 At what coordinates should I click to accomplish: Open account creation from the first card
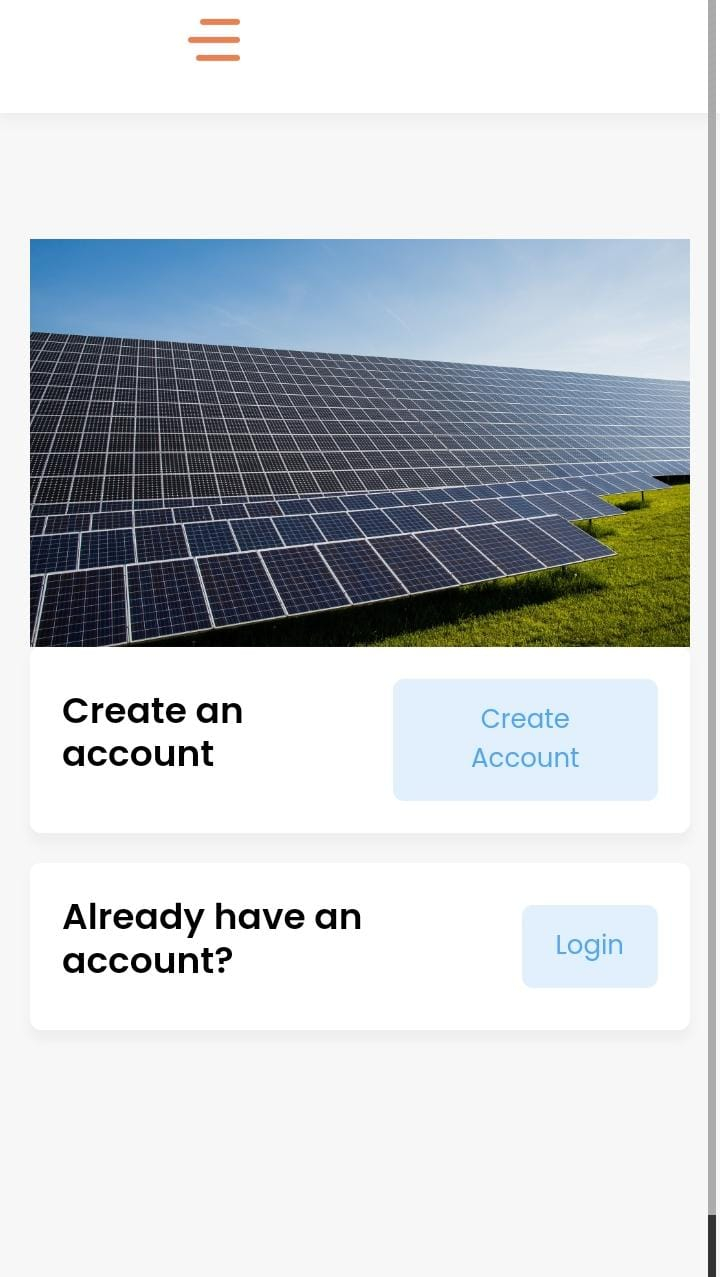click(525, 739)
